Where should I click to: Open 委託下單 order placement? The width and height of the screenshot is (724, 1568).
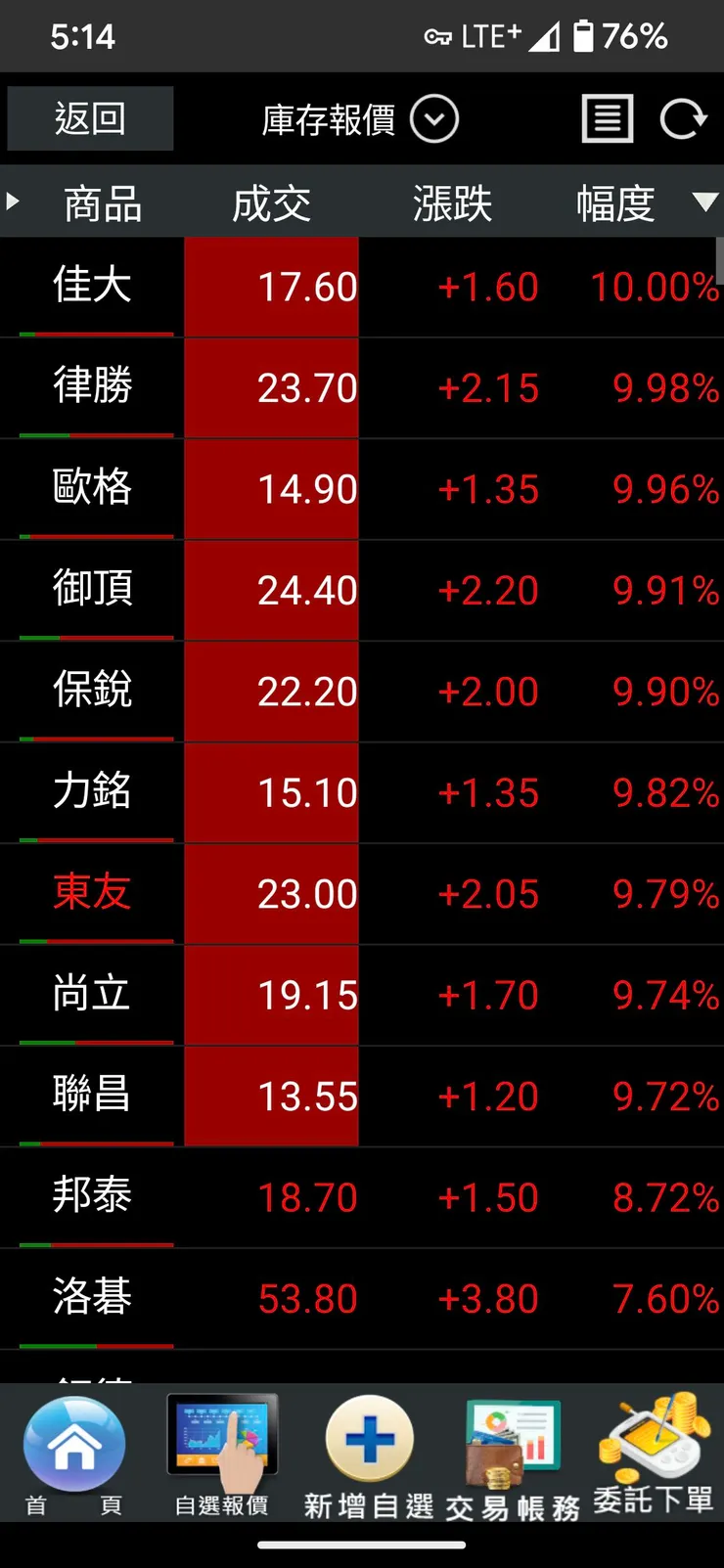[654, 1455]
